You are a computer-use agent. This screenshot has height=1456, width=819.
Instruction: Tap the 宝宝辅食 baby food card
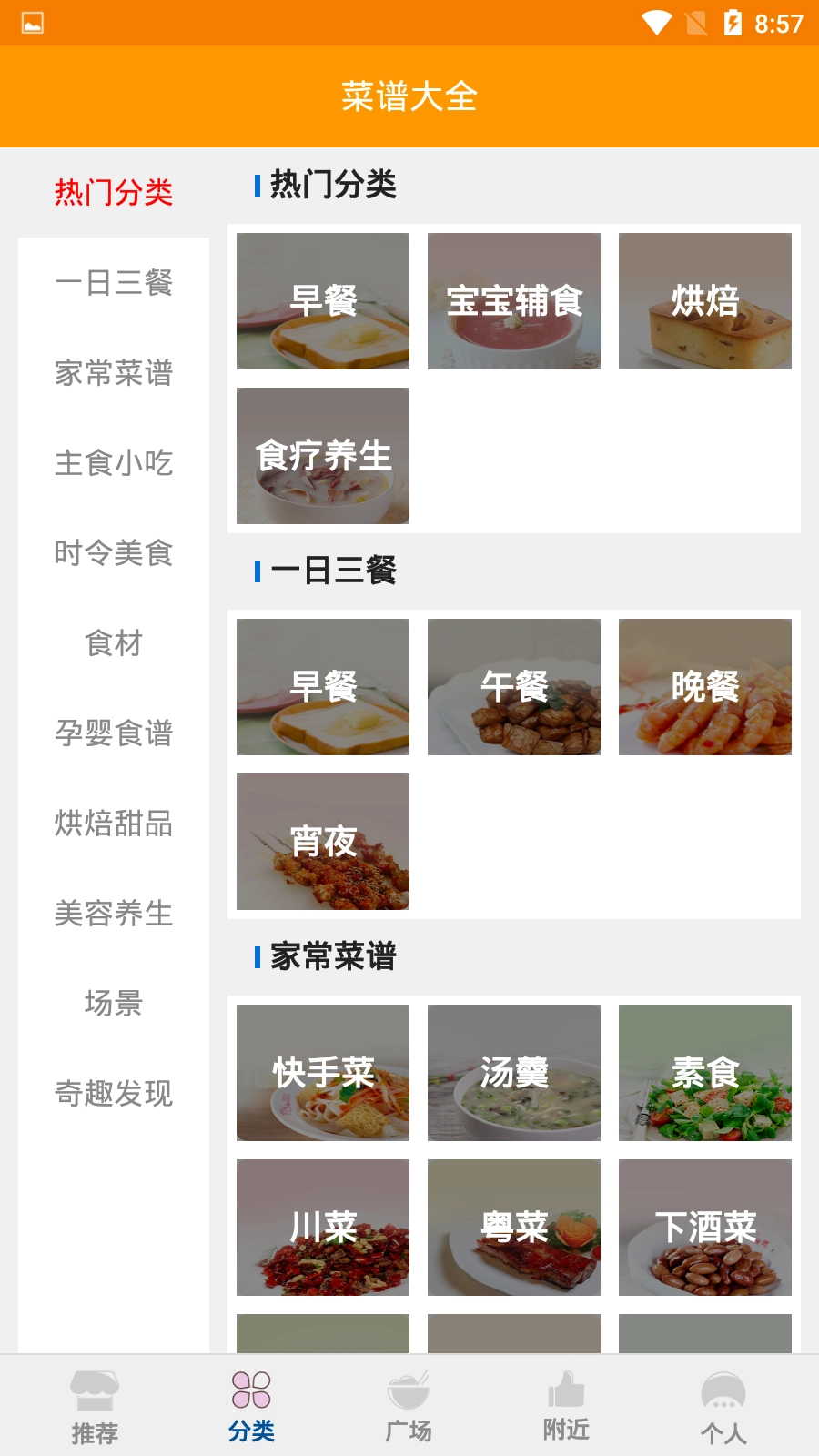click(514, 300)
